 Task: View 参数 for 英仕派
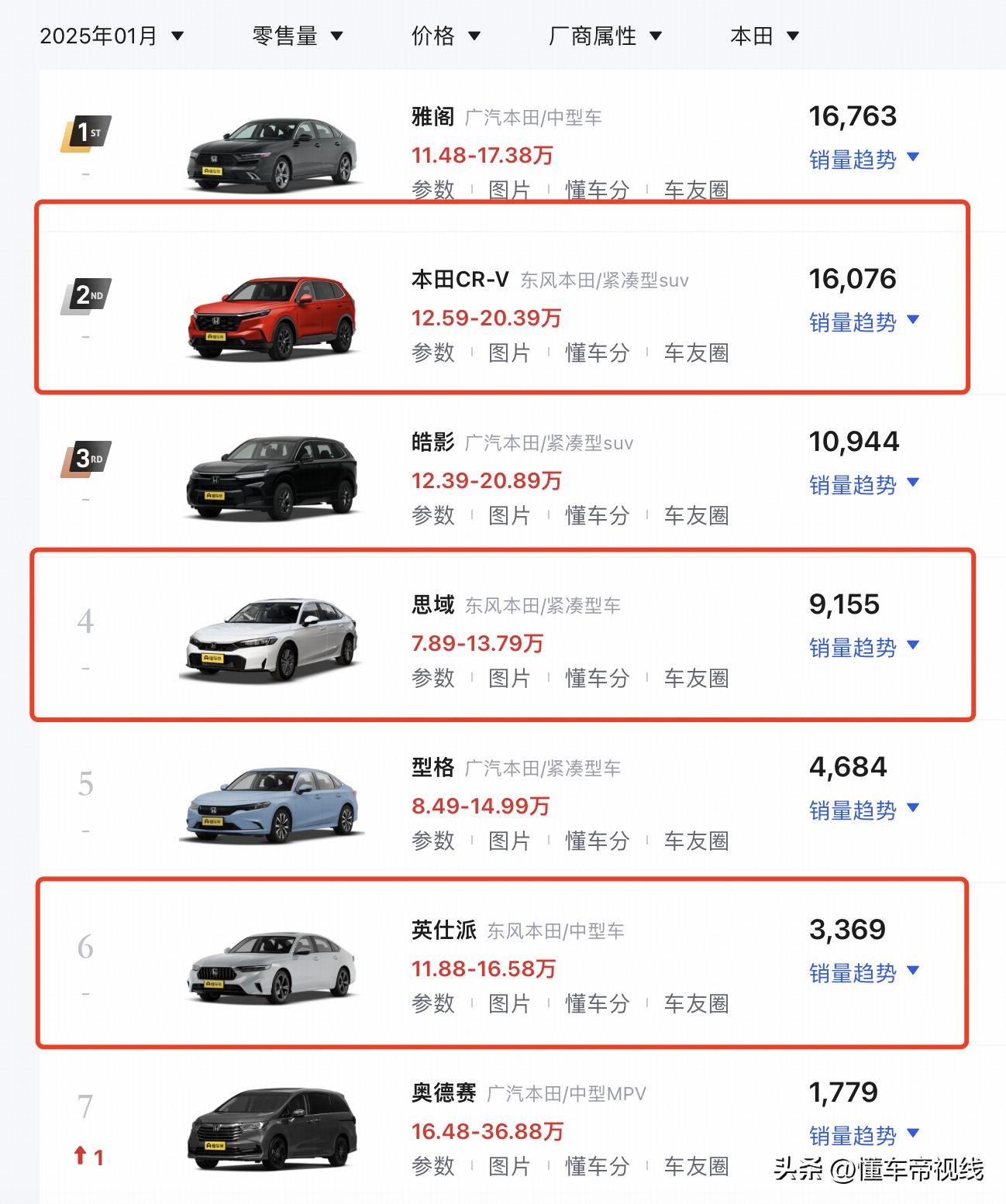coord(432,1004)
